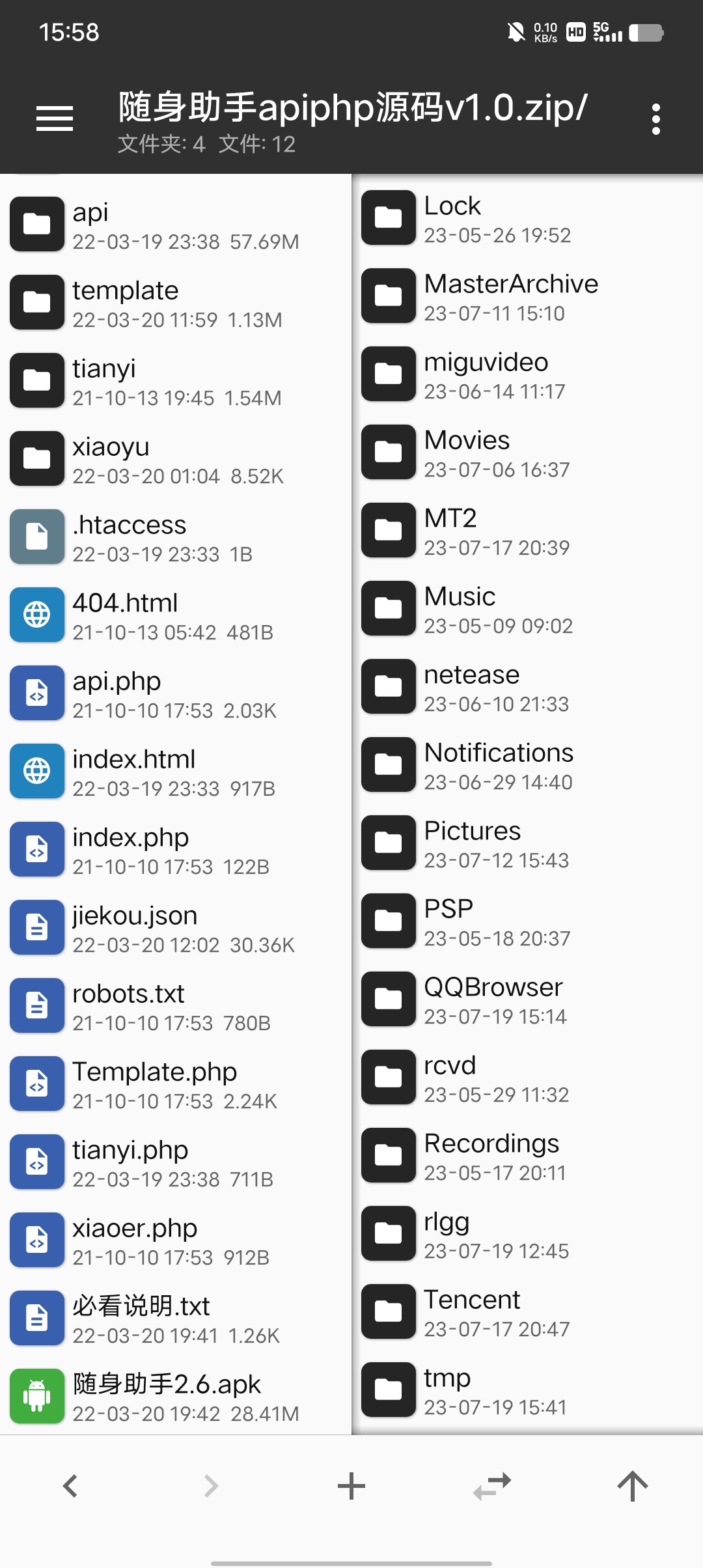
Task: Open the Tencent folder
Action: tap(528, 1312)
